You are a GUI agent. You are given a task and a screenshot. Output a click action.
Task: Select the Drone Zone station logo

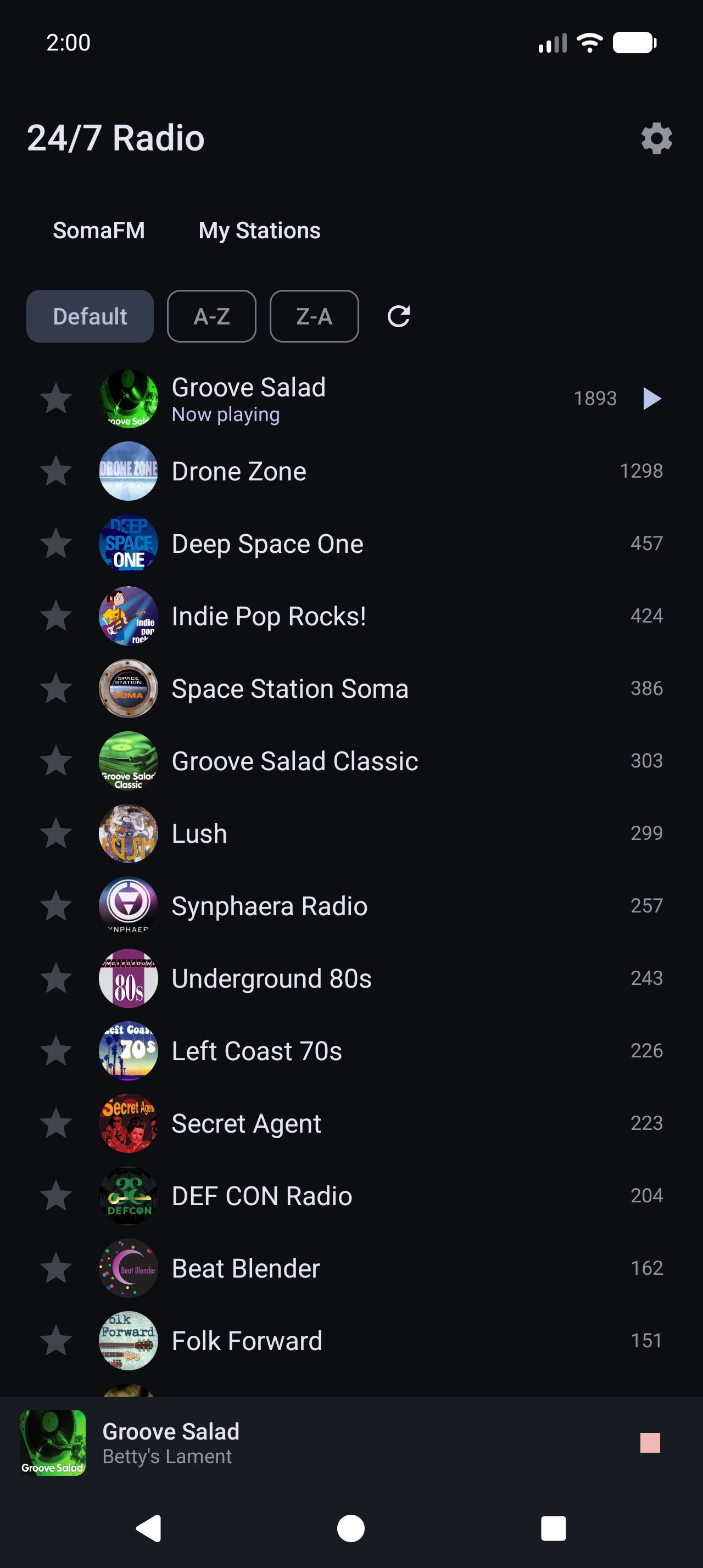pyautogui.click(x=127, y=471)
